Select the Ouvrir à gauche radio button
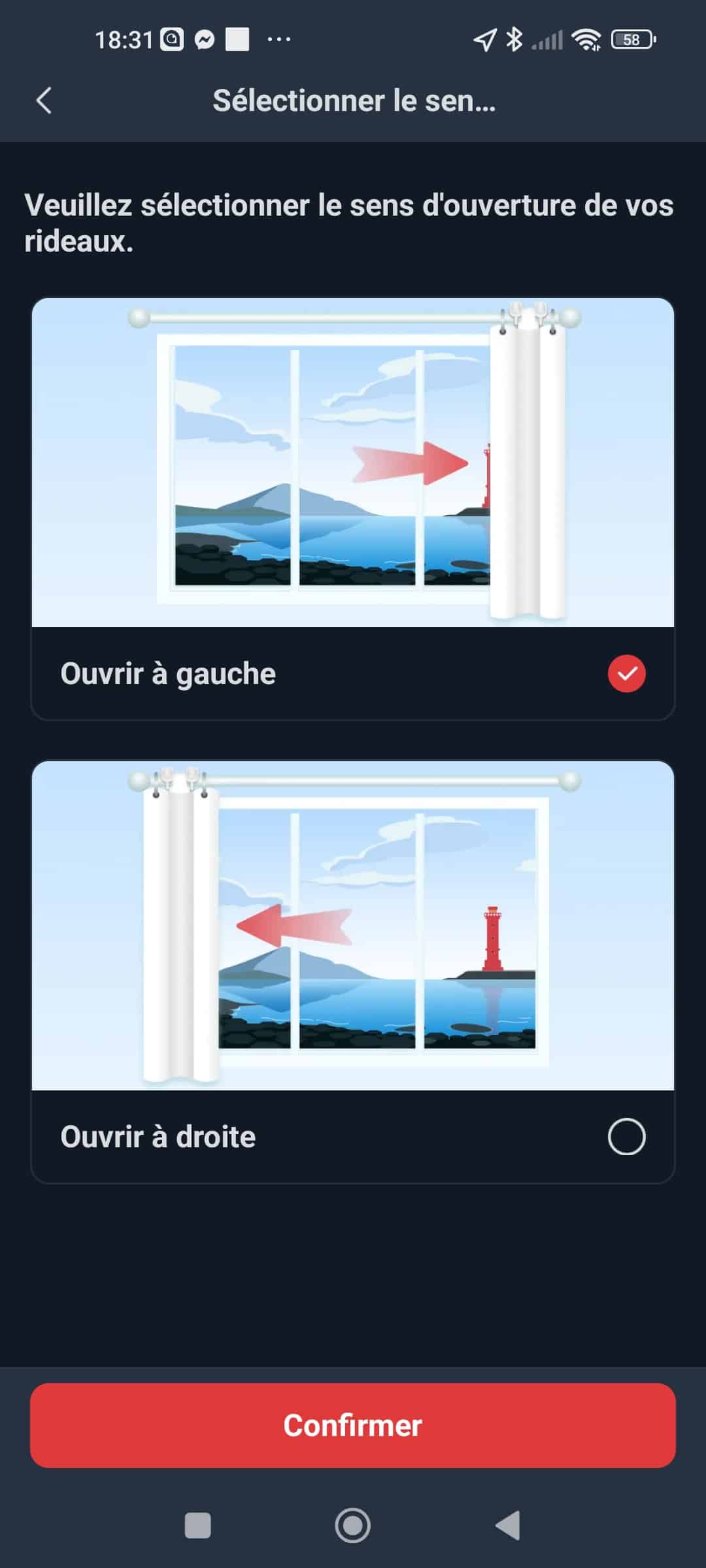The image size is (706, 1568). [626, 674]
